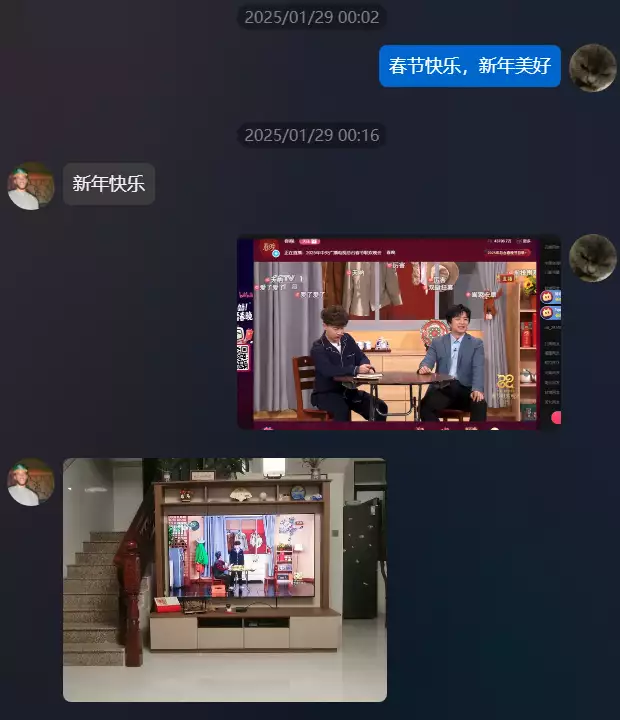Open the sent TV show screenshot image
This screenshot has height=720, width=620.
(x=398, y=332)
